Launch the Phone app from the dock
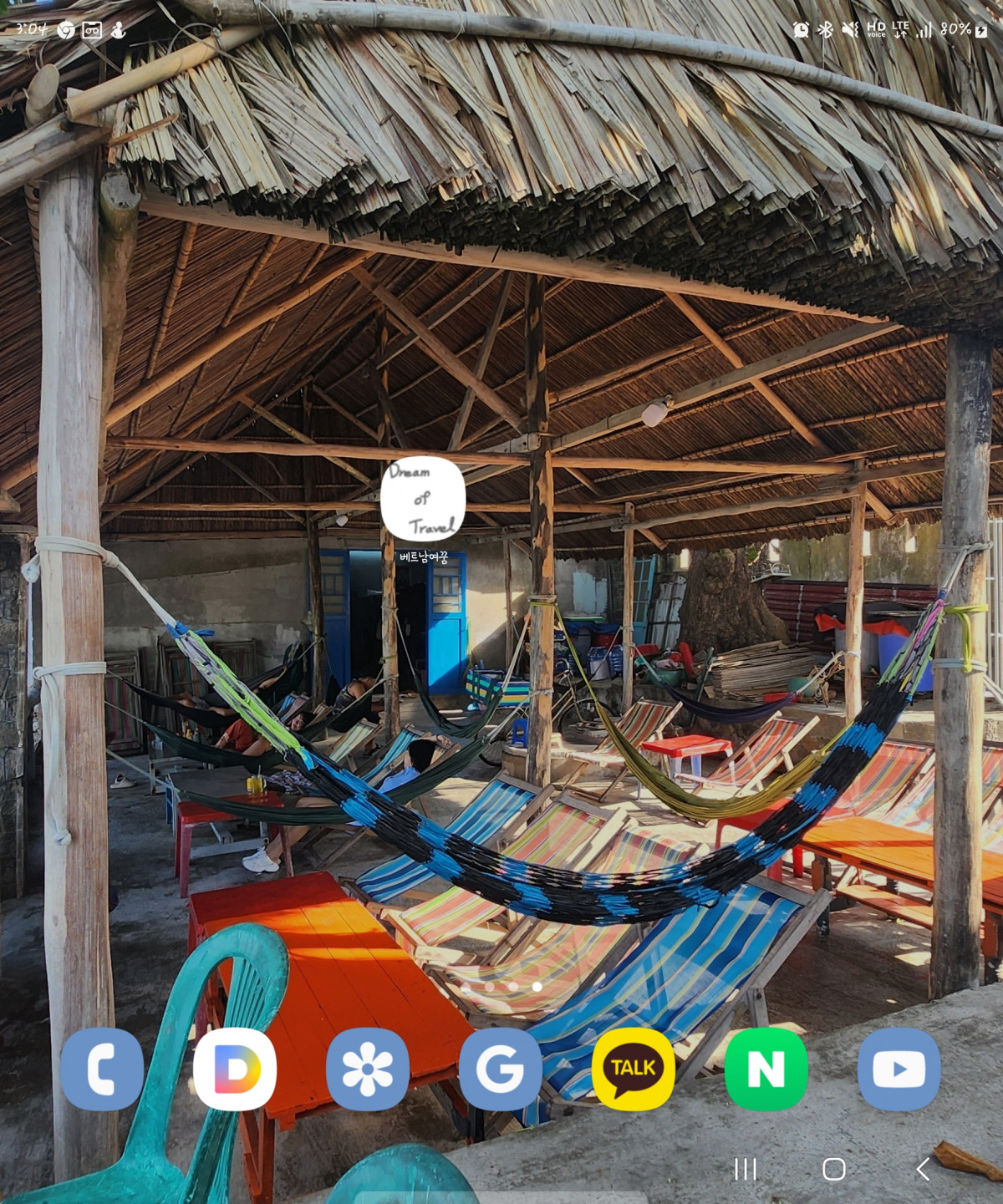Image resolution: width=1003 pixels, height=1204 pixels. 102,1069
